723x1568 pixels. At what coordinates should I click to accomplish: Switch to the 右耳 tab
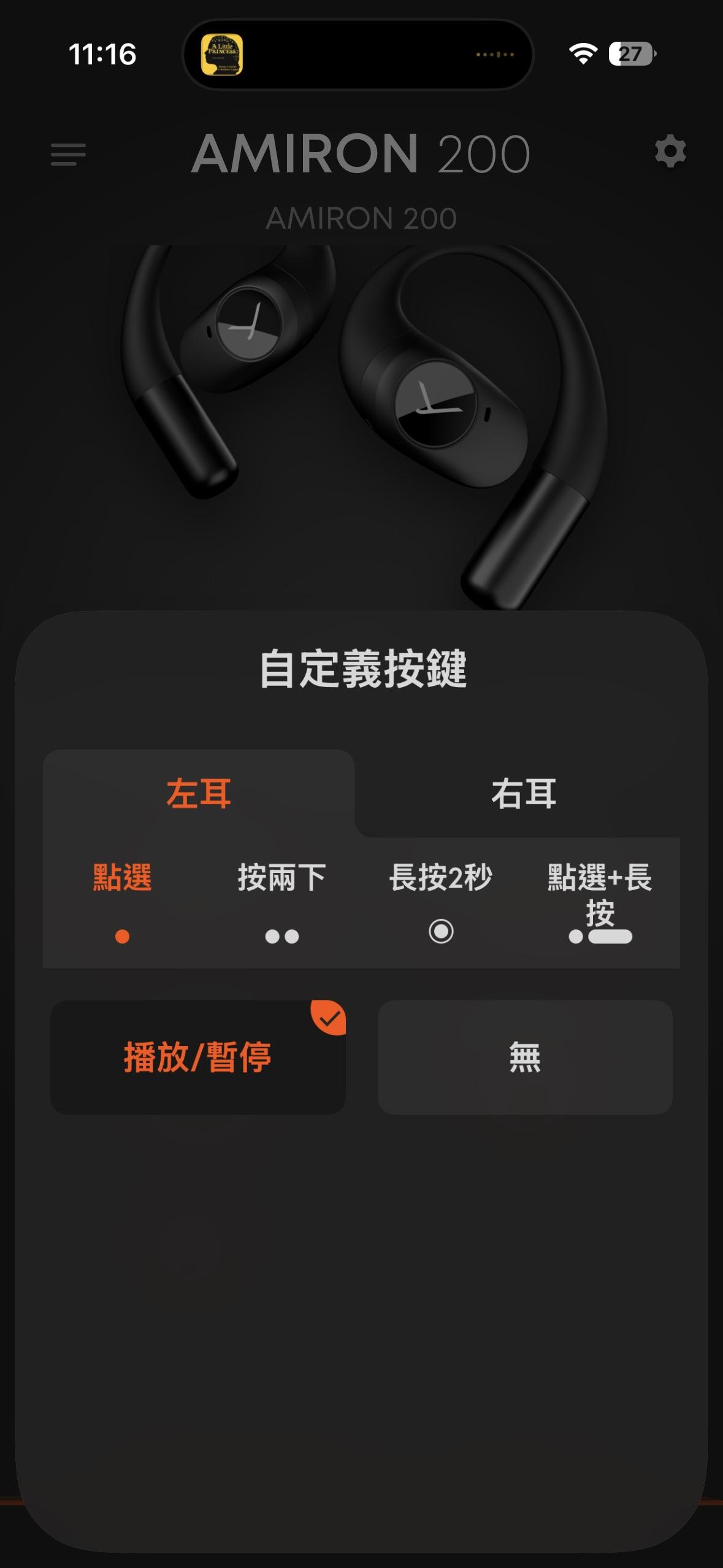524,793
